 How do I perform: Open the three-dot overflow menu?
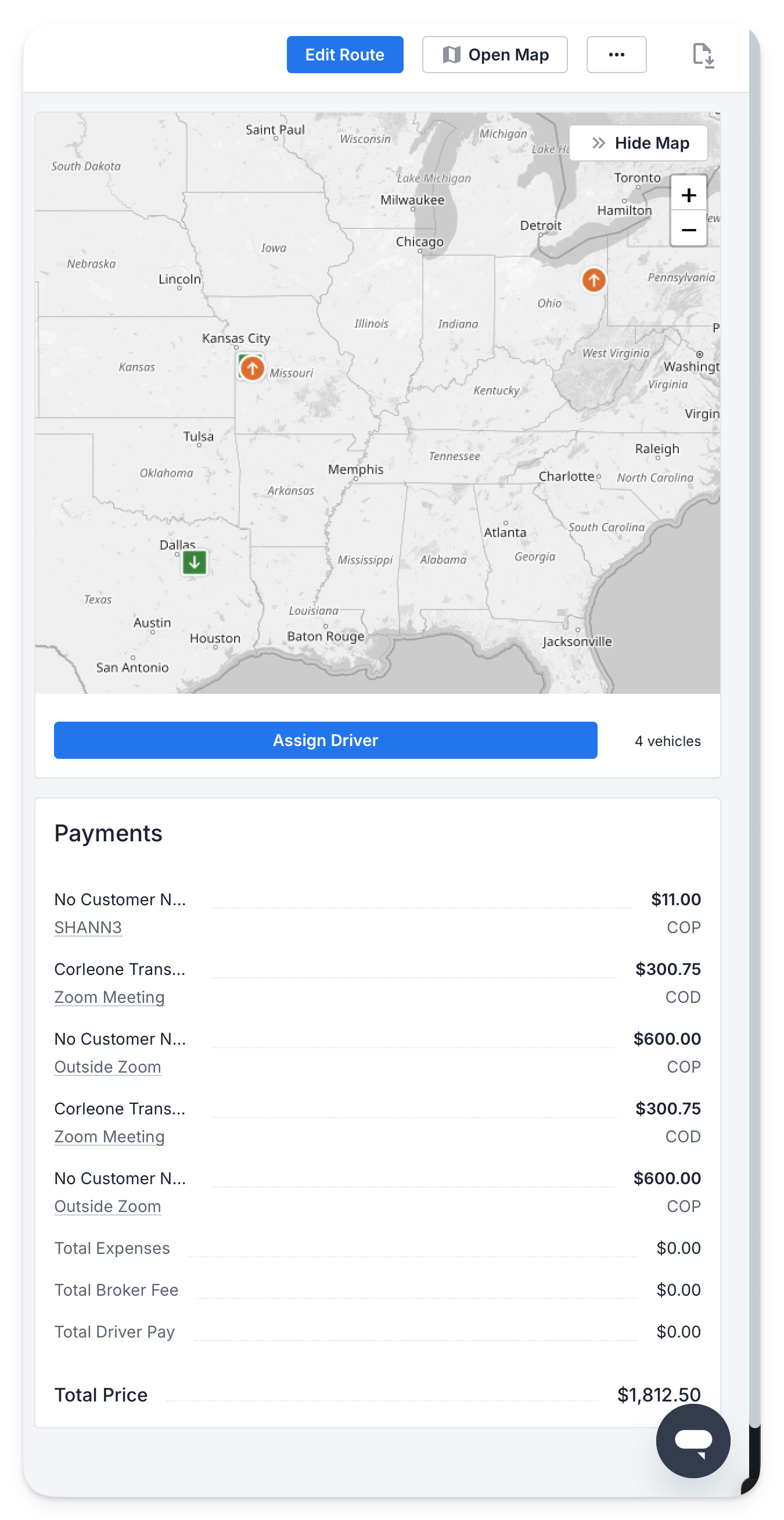point(616,55)
